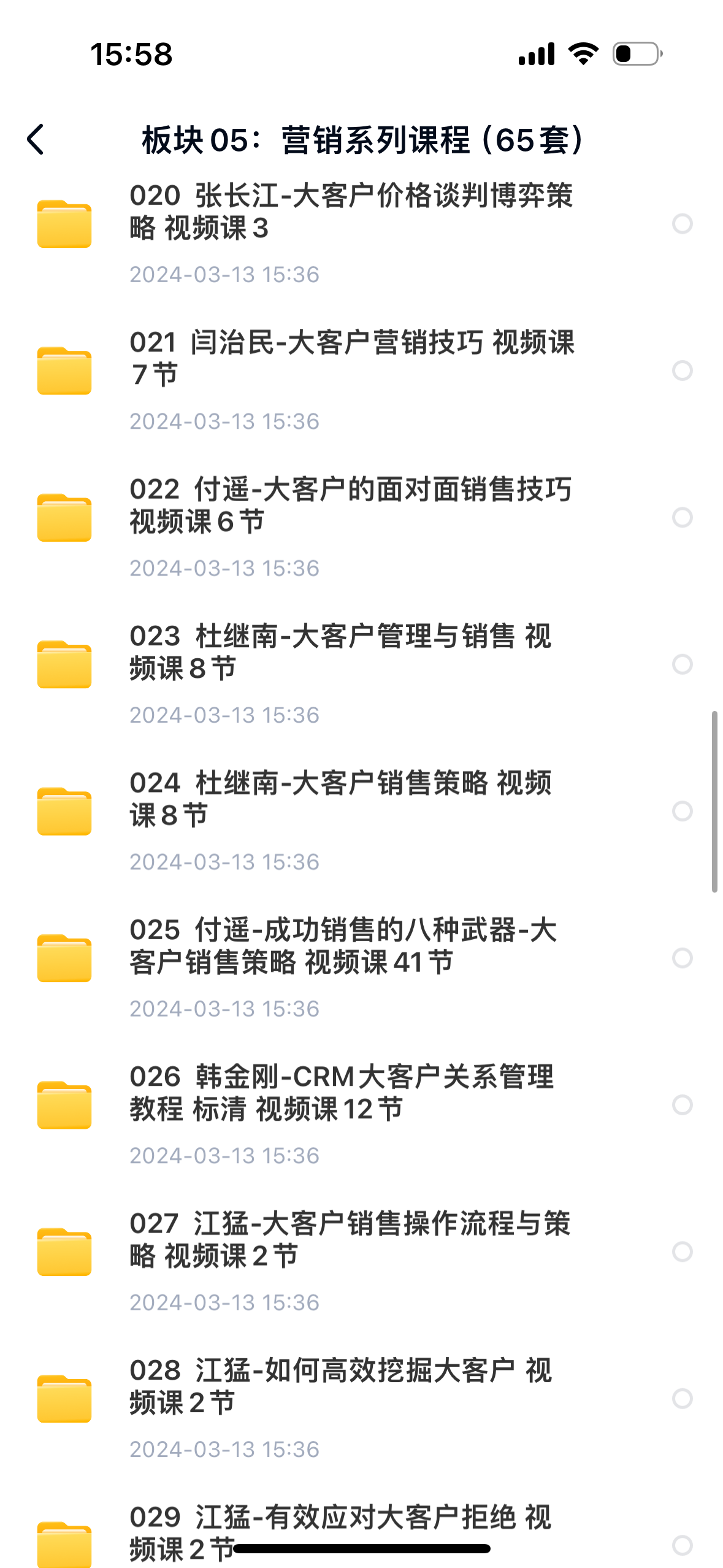Image resolution: width=723 pixels, height=1568 pixels.
Task: Mark folder 028 with its selection circle
Action: pos(682,1399)
